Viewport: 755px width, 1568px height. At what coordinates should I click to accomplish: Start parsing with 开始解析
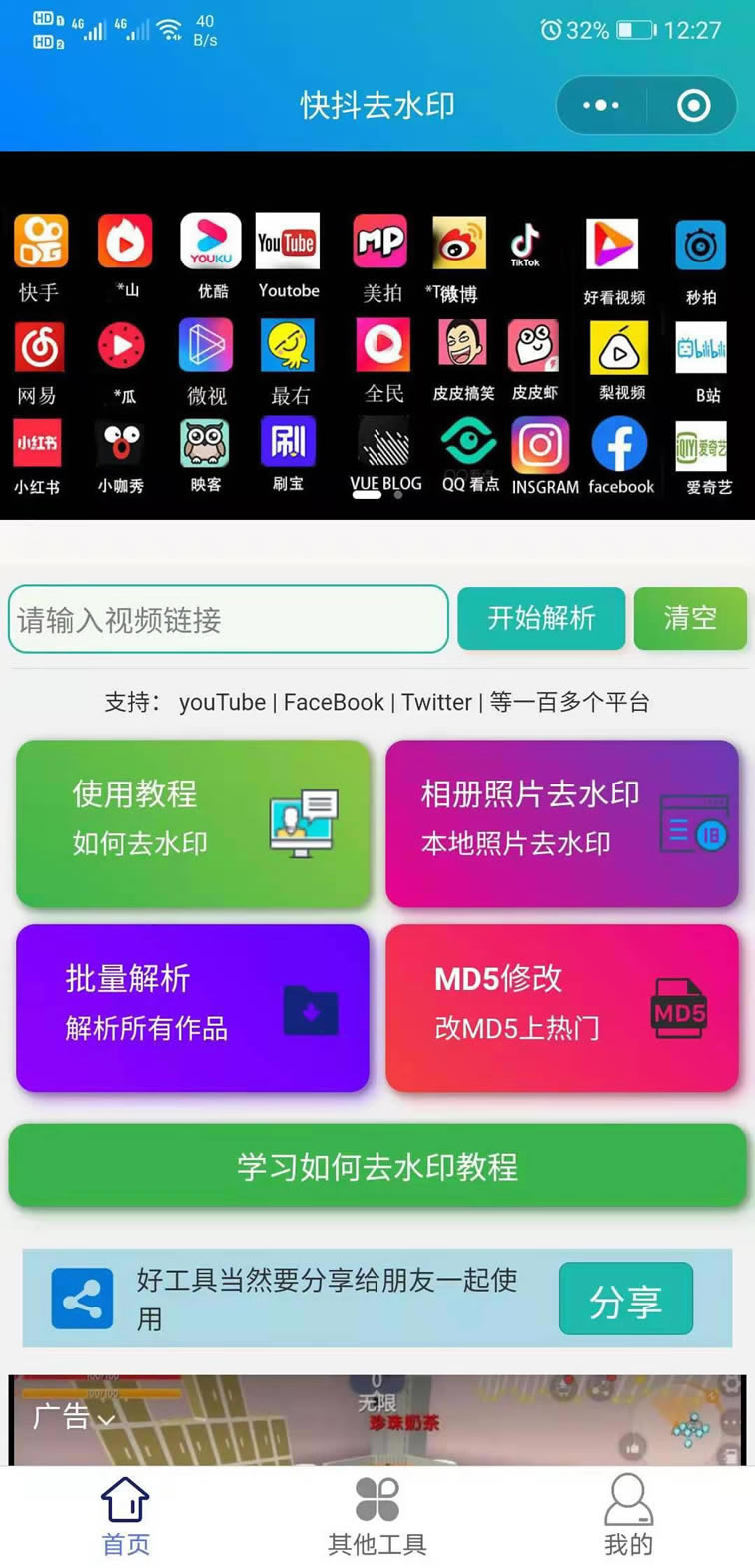(x=541, y=618)
